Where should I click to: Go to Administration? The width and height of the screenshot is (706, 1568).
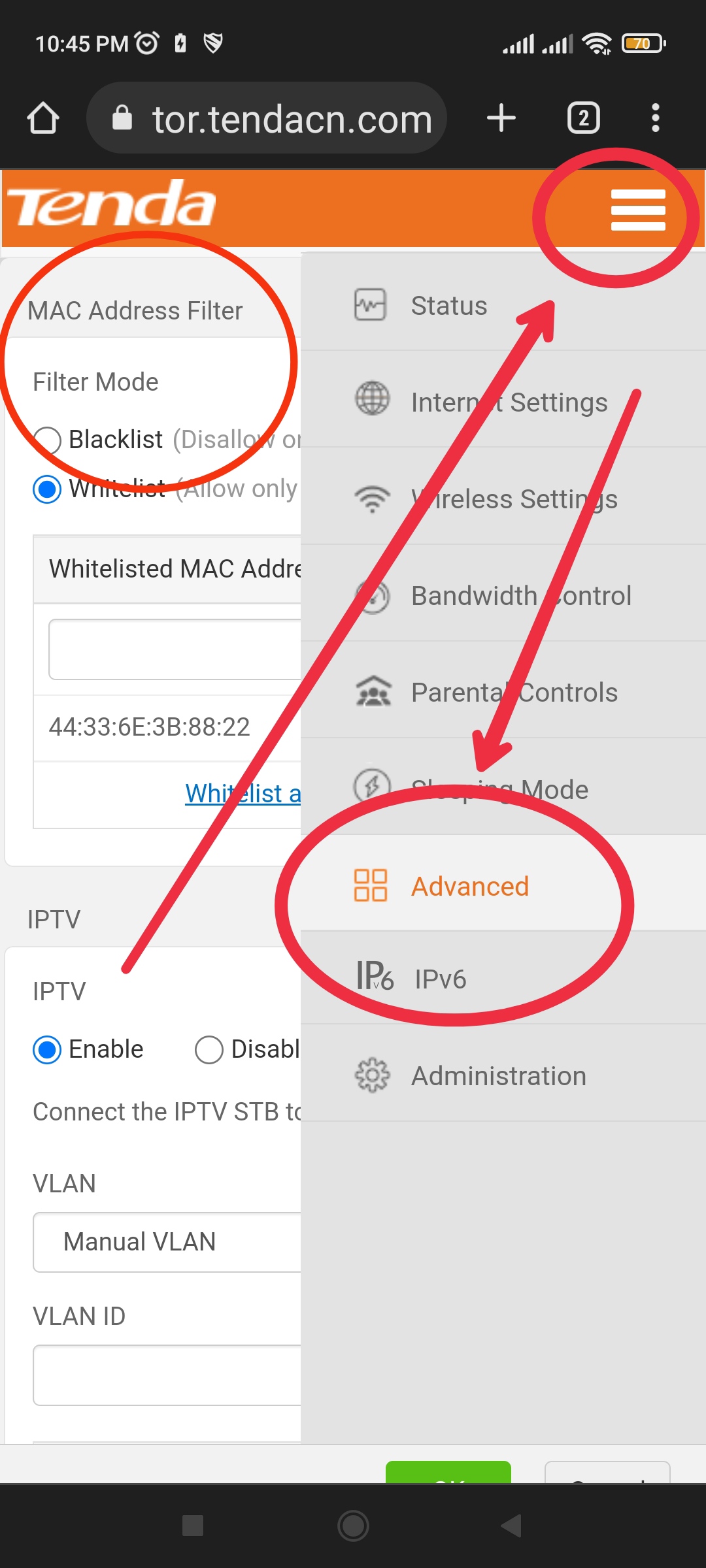(x=498, y=1076)
